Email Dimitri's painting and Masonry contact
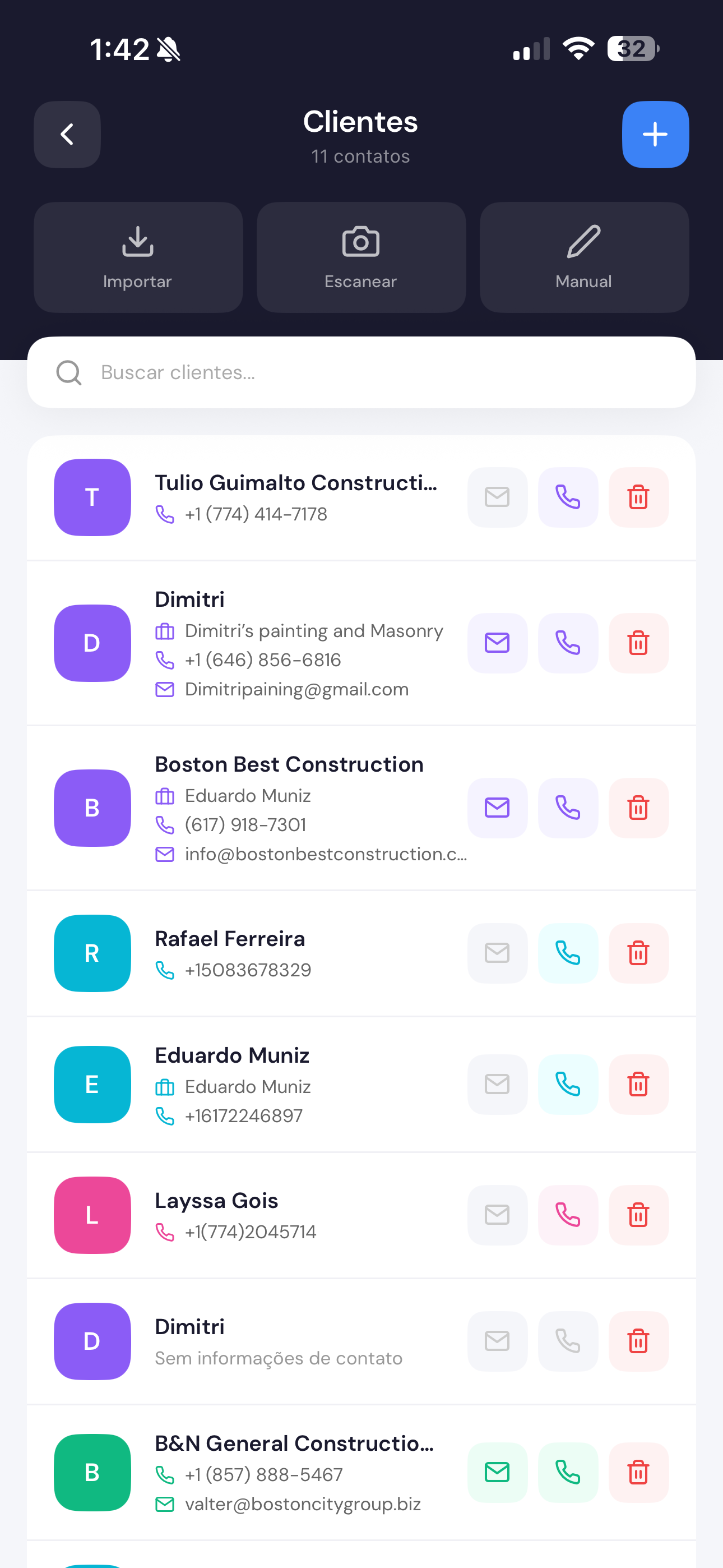 pos(497,643)
